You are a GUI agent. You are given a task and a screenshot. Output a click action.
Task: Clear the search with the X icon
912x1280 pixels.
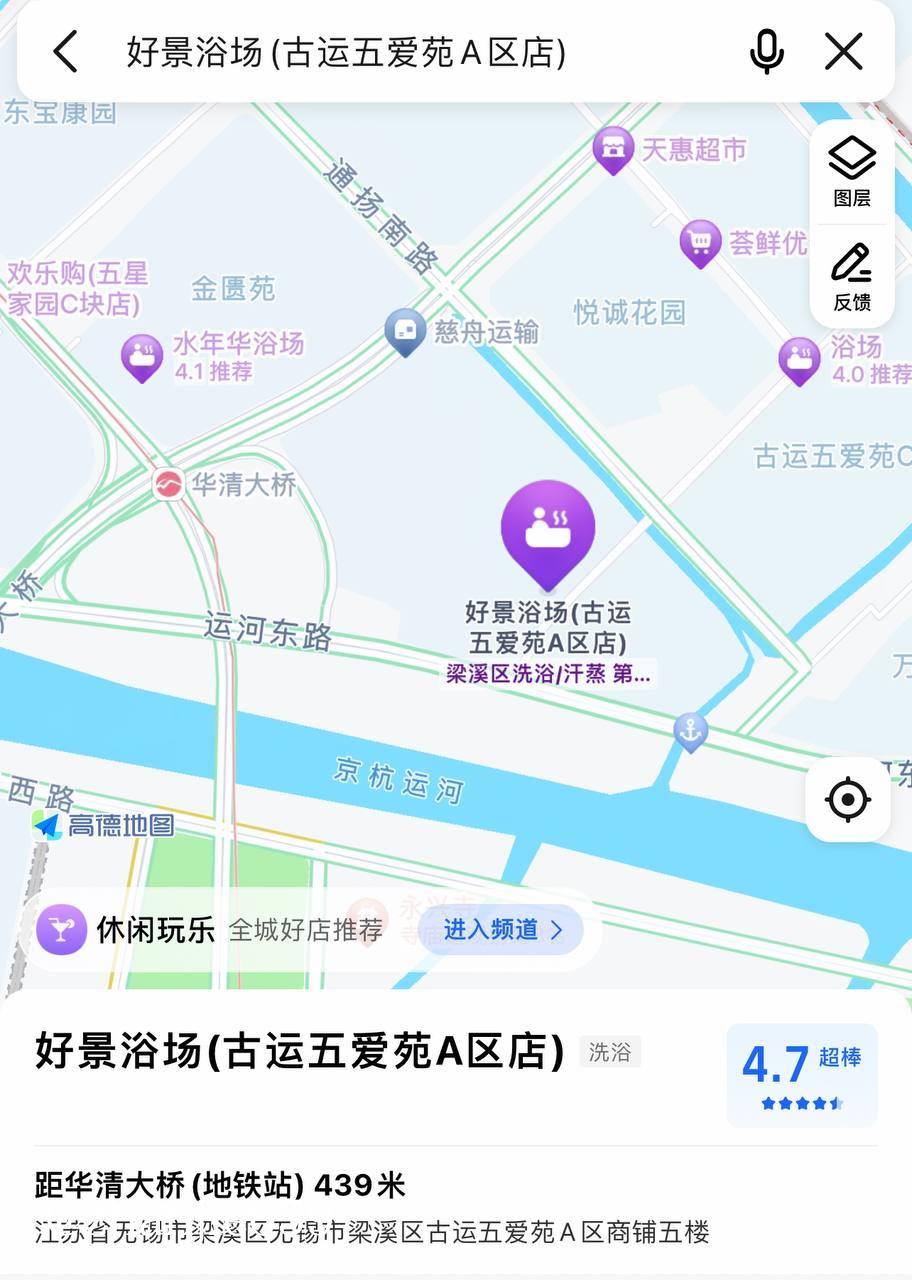point(843,51)
